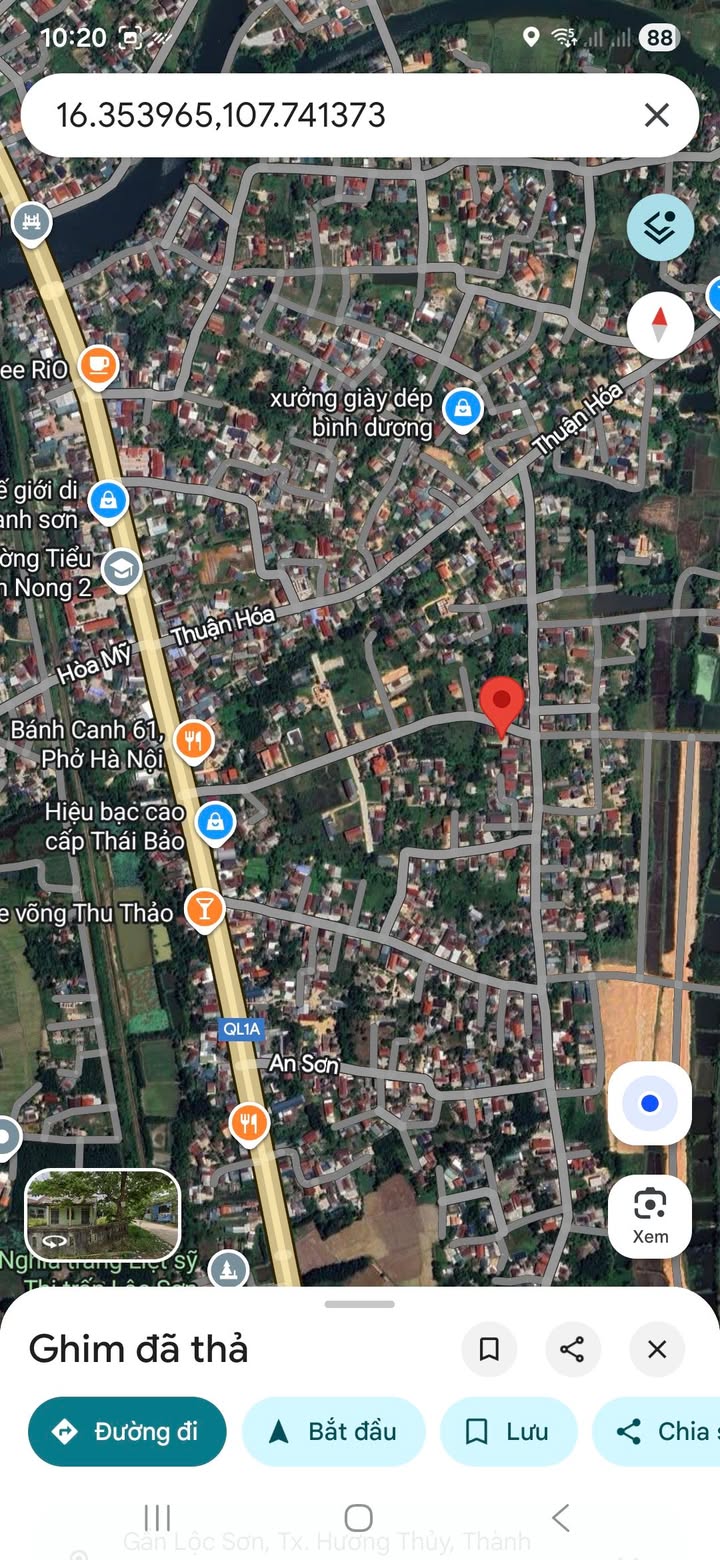Save this pin with the Lưu chip
This screenshot has width=720, height=1560.
point(508,1431)
